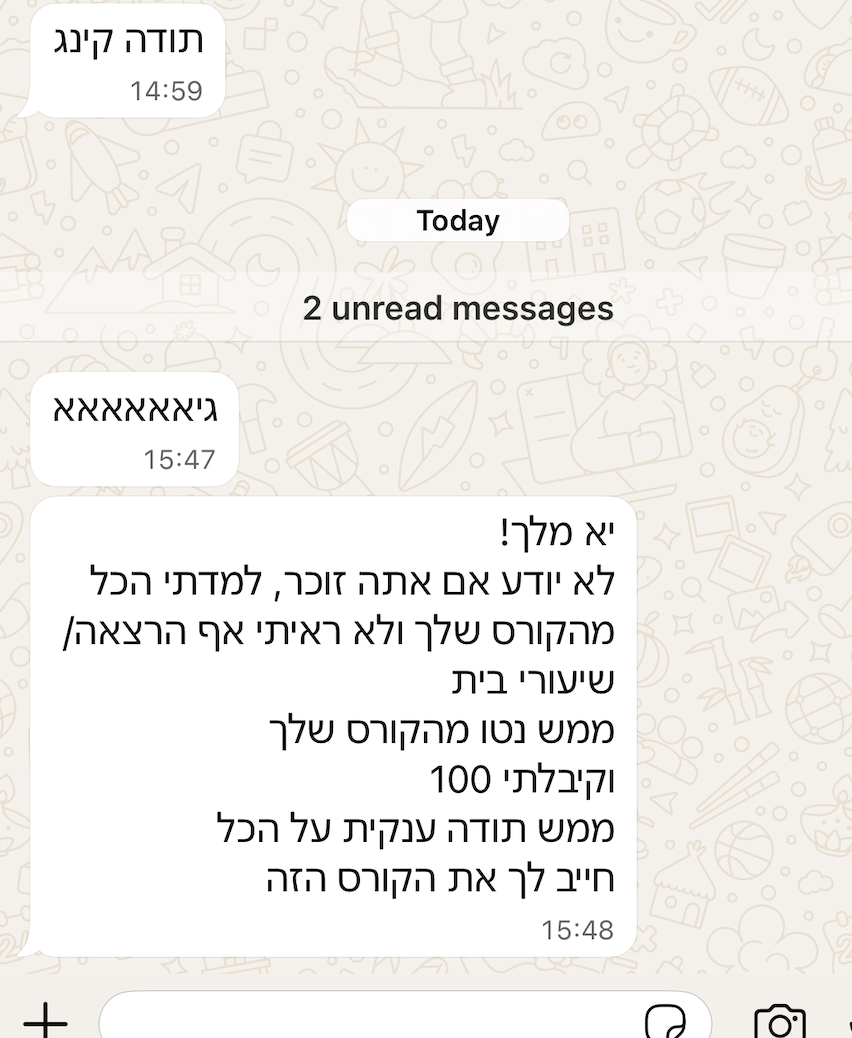This screenshot has width=852, height=1038.
Task: Open the camera to take a photo
Action: (x=780, y=1022)
